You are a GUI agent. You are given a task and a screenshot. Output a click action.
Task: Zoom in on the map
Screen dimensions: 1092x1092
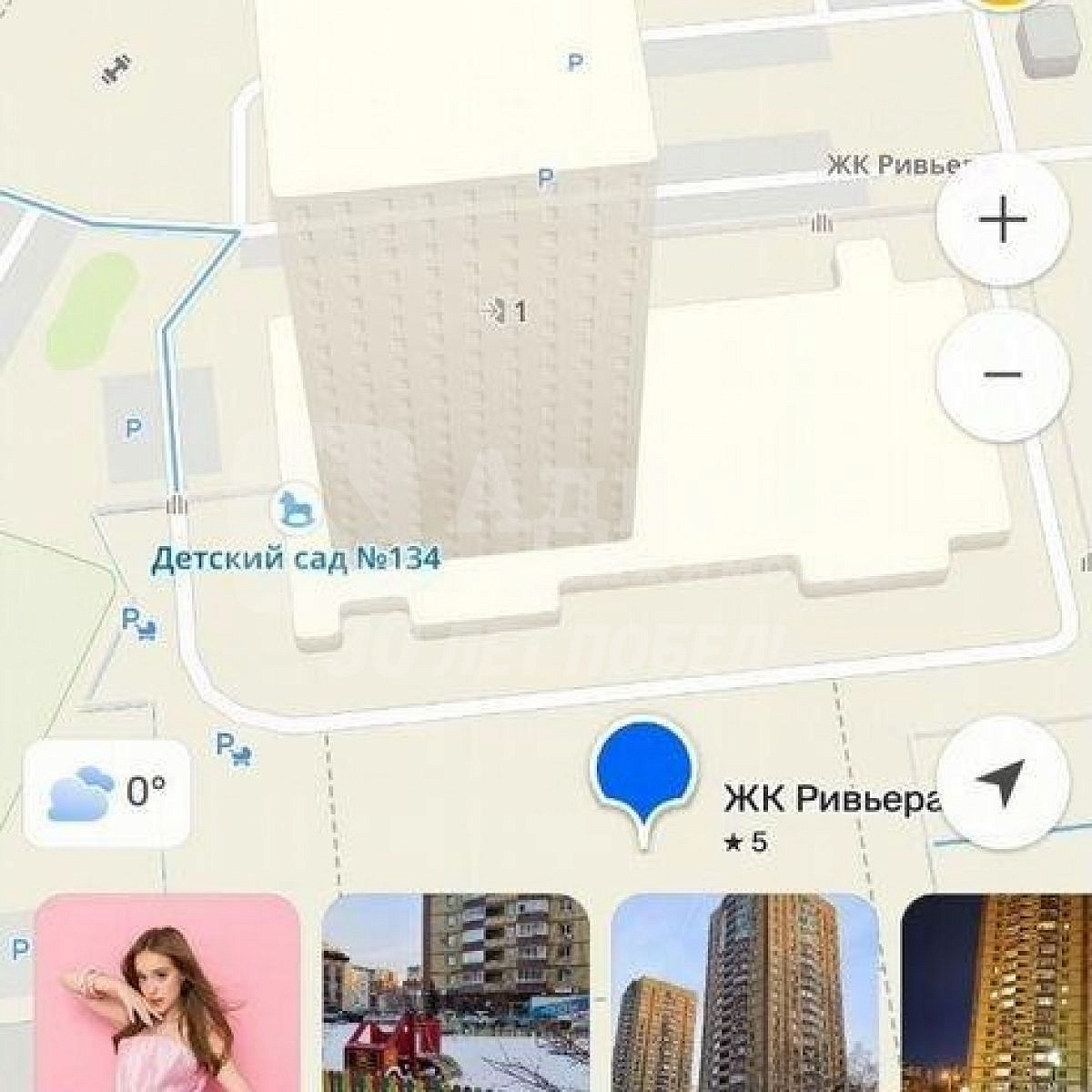(1001, 221)
